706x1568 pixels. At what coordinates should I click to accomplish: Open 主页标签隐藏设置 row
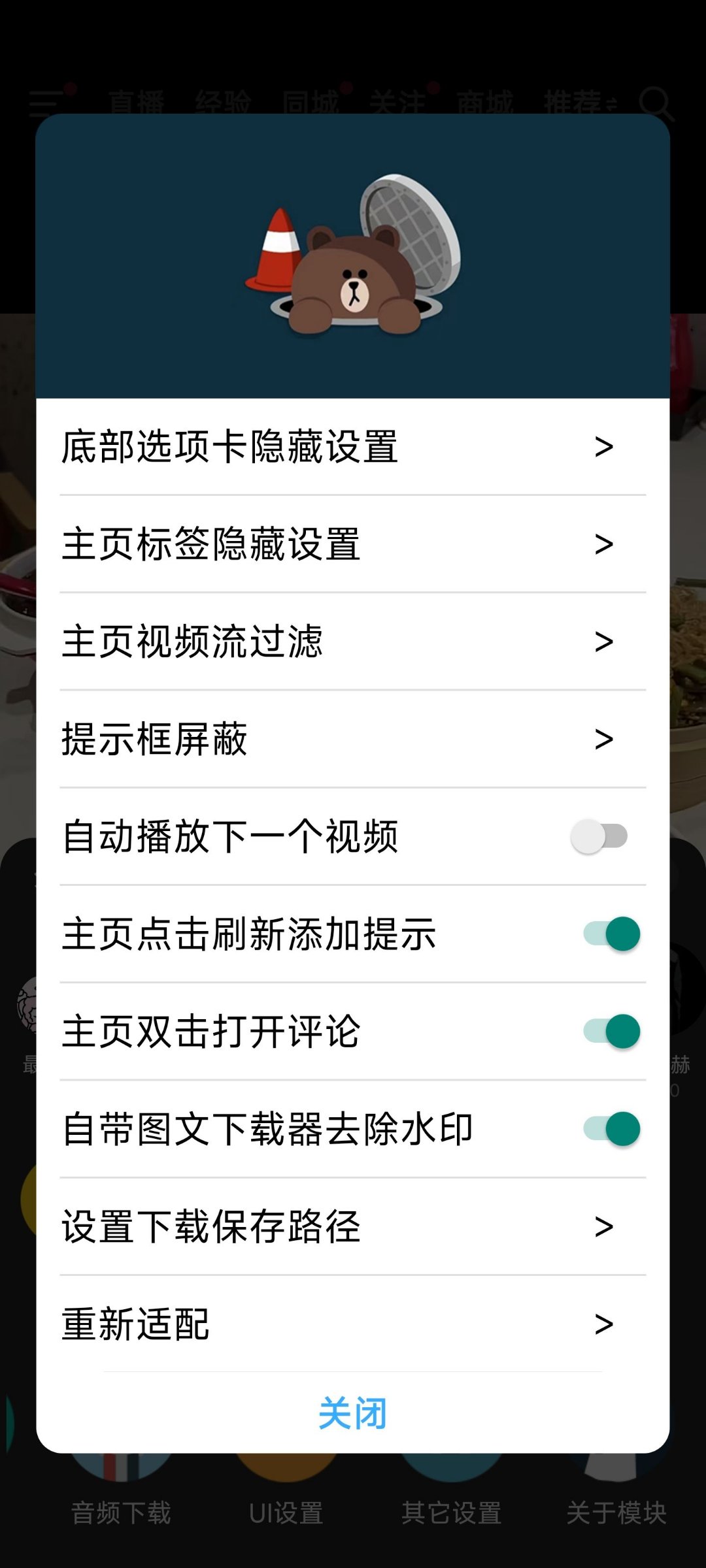[353, 544]
